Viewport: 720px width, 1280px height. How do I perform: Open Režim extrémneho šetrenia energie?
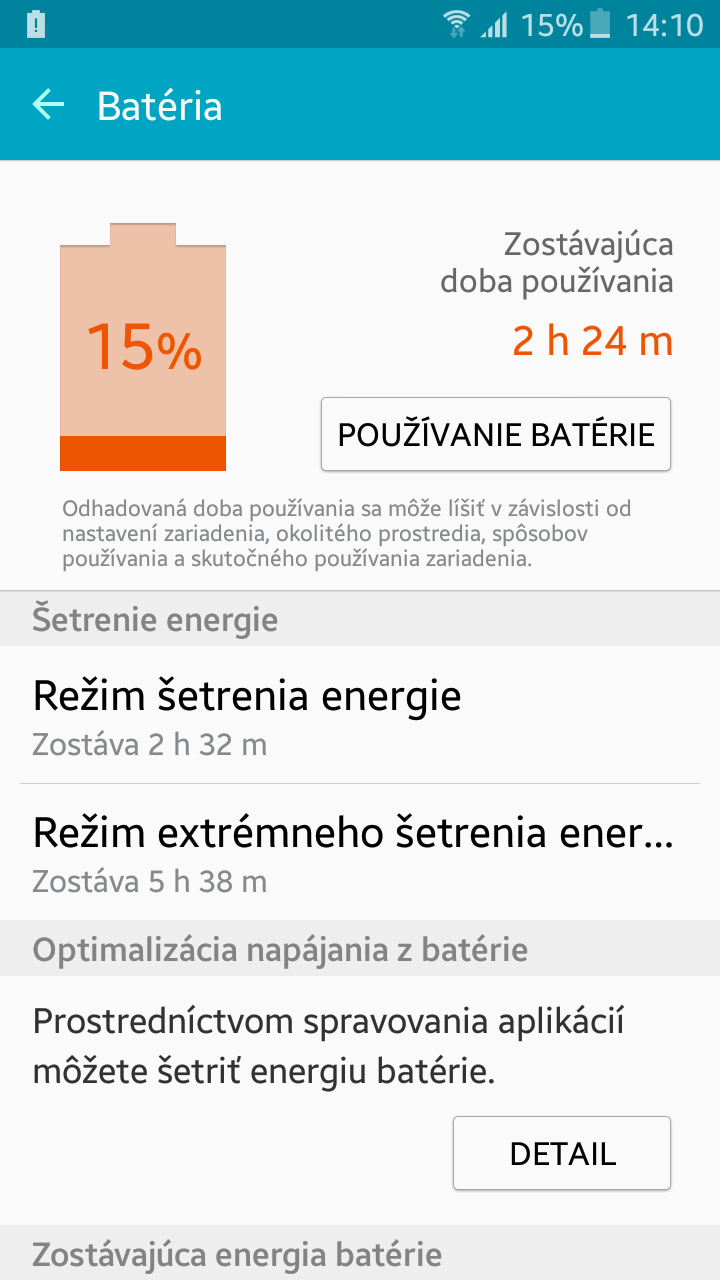[360, 852]
